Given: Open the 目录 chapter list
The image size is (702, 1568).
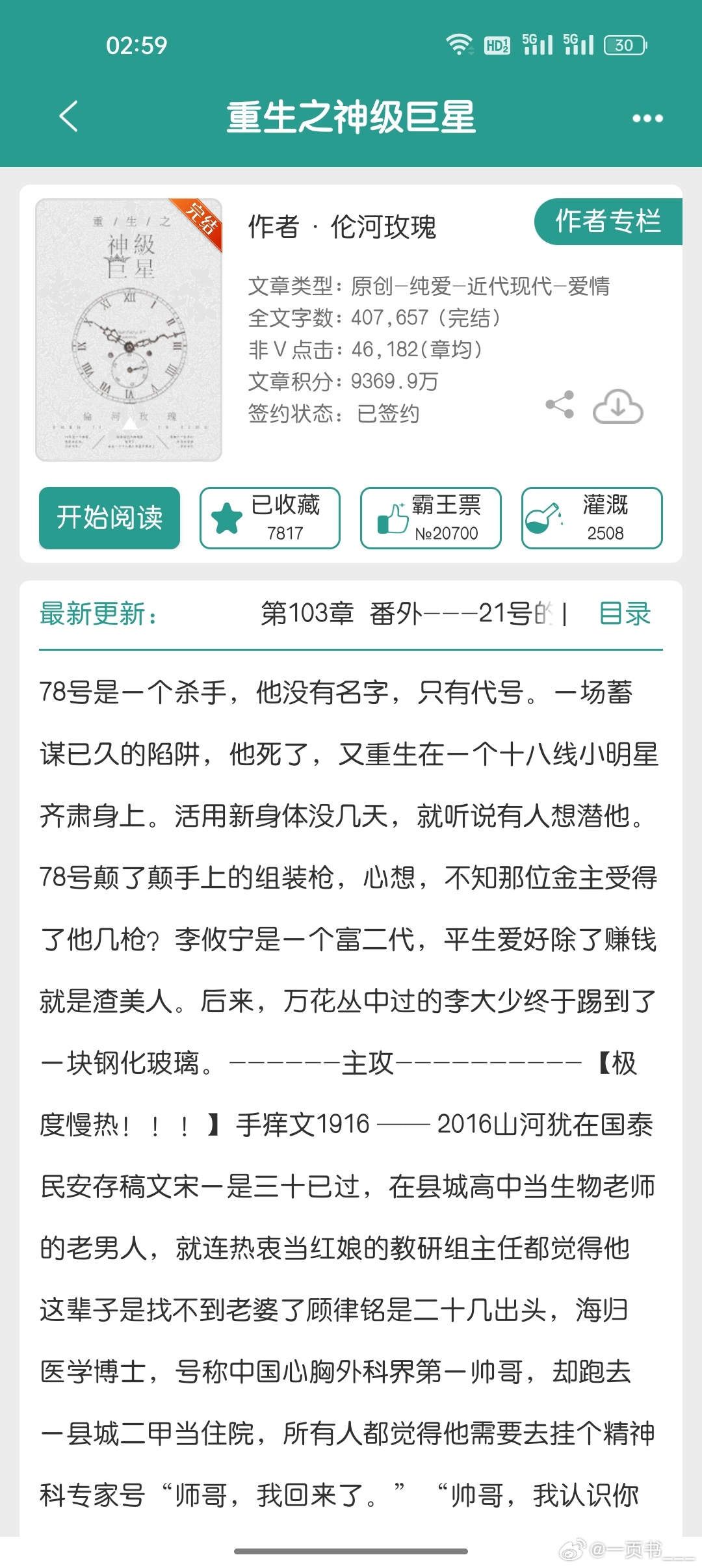Looking at the screenshot, I should pos(625,614).
